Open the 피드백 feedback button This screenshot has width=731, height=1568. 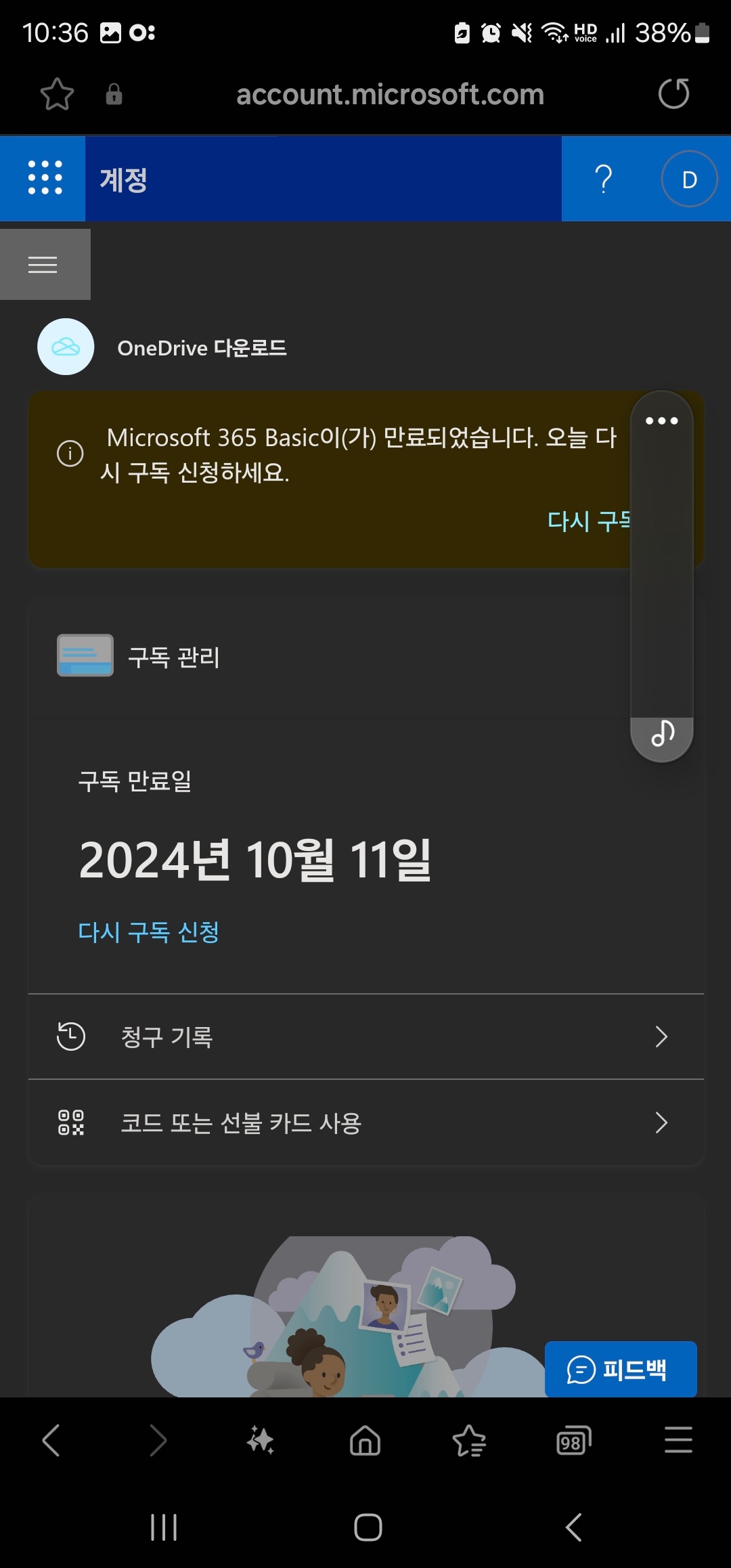[x=620, y=1369]
